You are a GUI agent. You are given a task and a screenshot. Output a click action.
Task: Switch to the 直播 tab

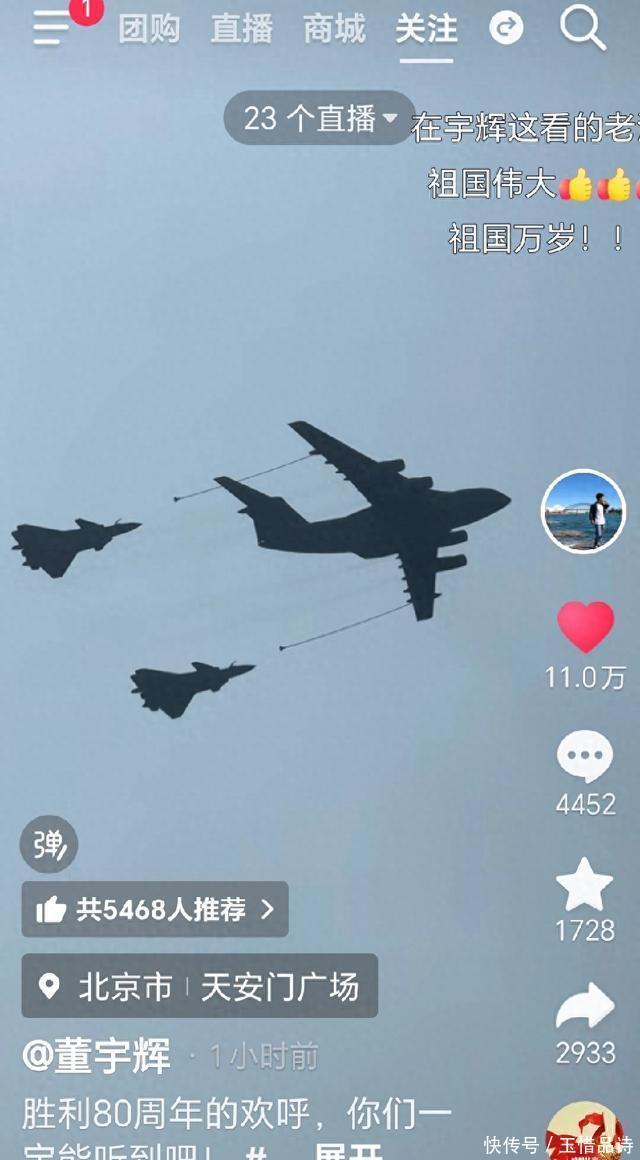point(241,29)
